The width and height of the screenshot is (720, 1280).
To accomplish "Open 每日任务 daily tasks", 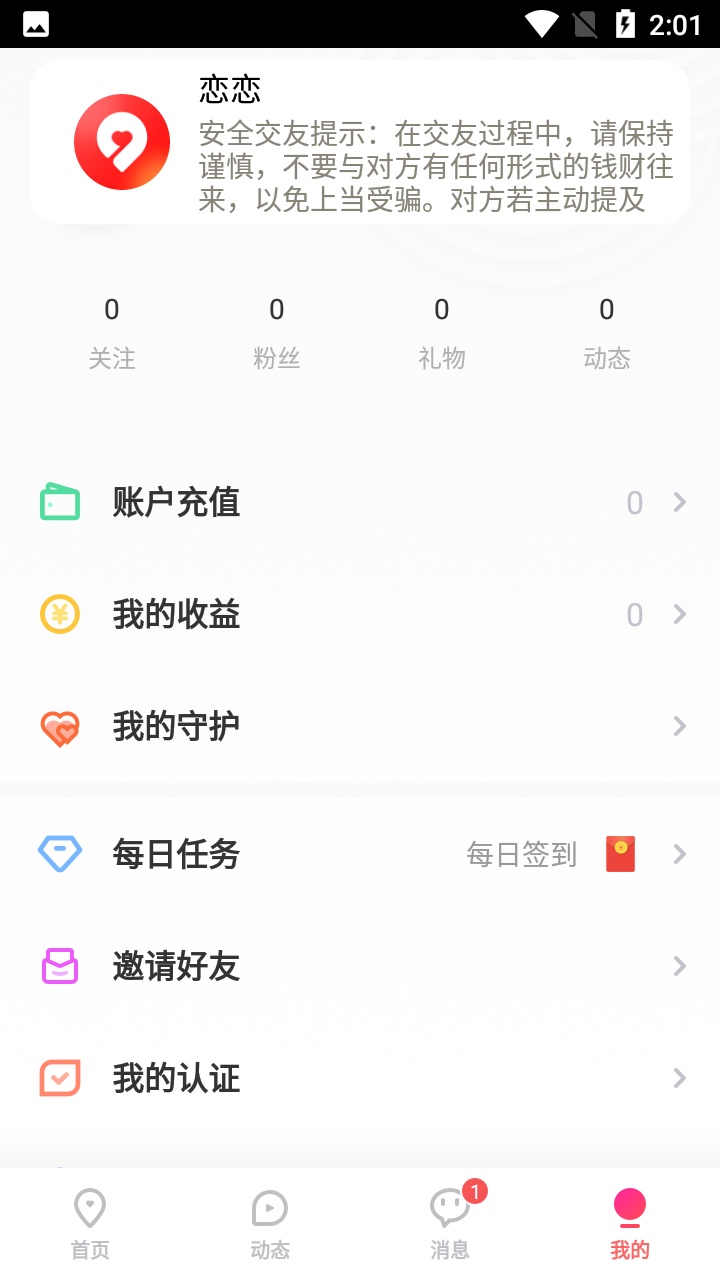I will point(360,854).
